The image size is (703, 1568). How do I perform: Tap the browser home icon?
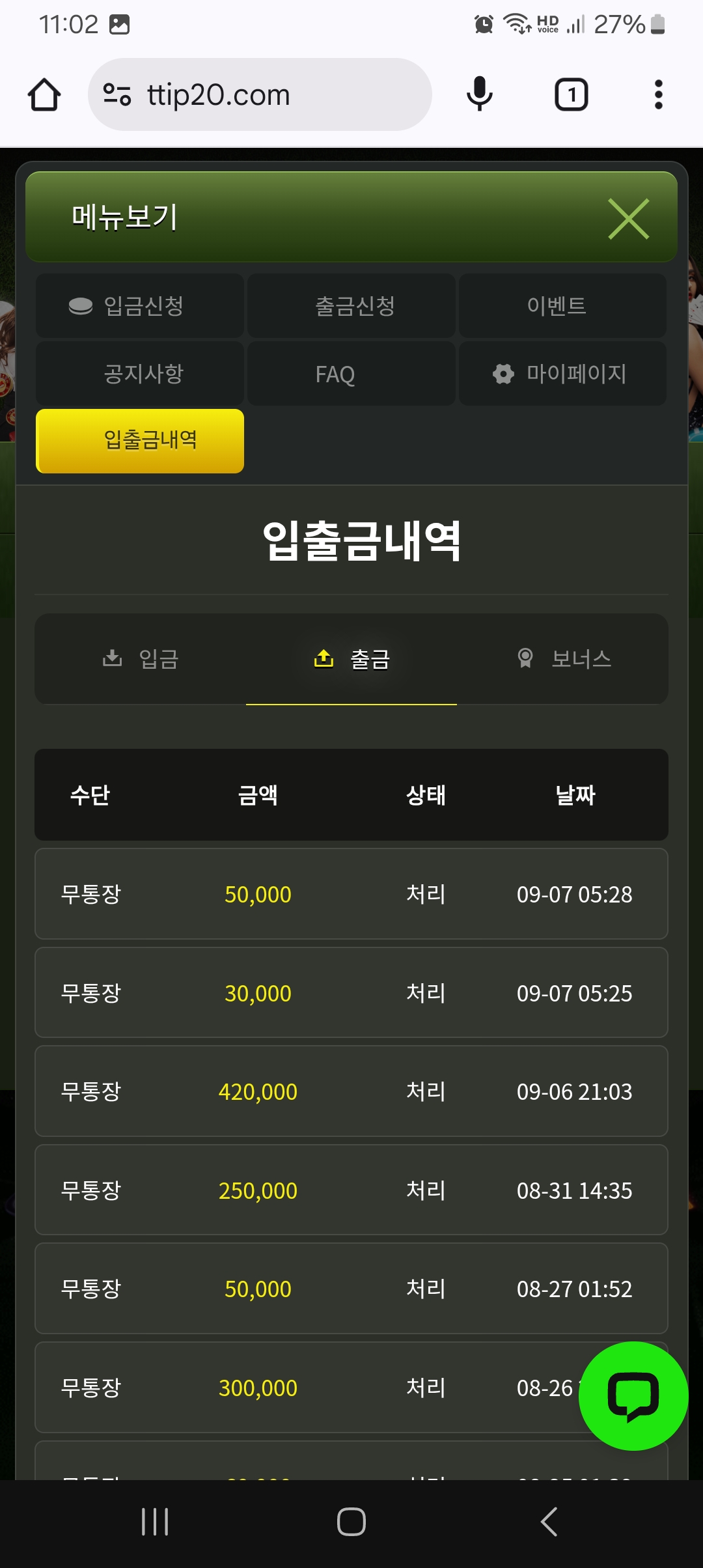click(x=44, y=95)
